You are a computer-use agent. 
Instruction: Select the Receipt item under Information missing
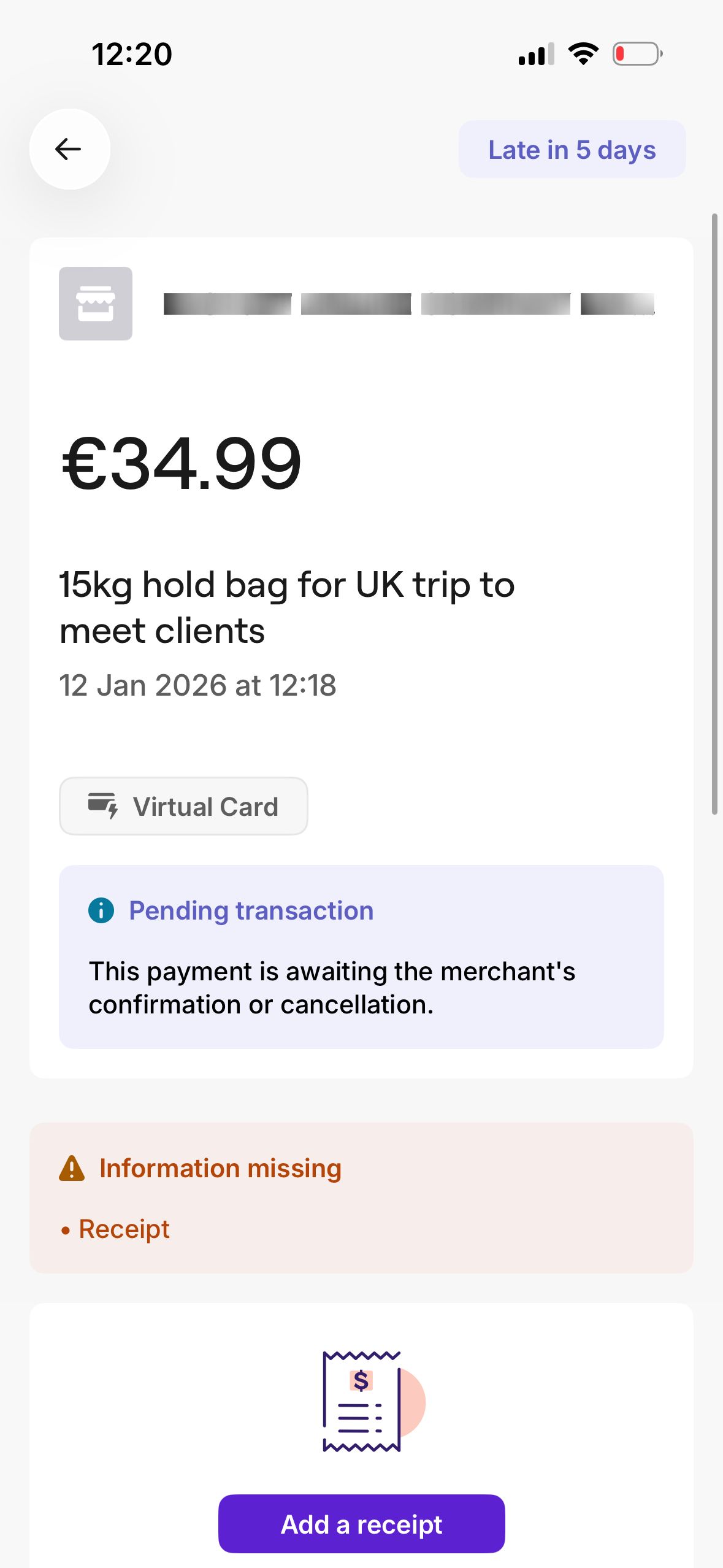point(124,1228)
